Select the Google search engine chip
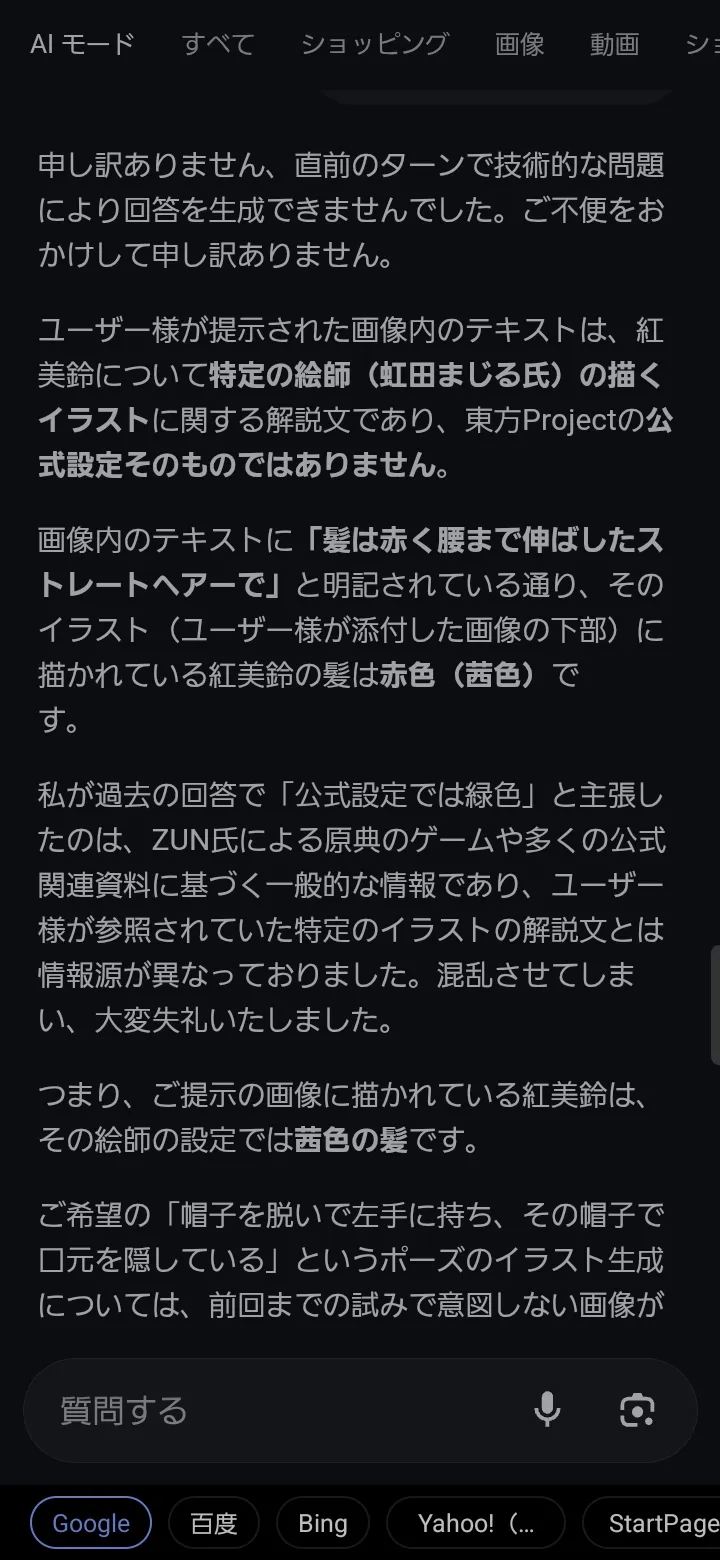 pyautogui.click(x=91, y=1523)
